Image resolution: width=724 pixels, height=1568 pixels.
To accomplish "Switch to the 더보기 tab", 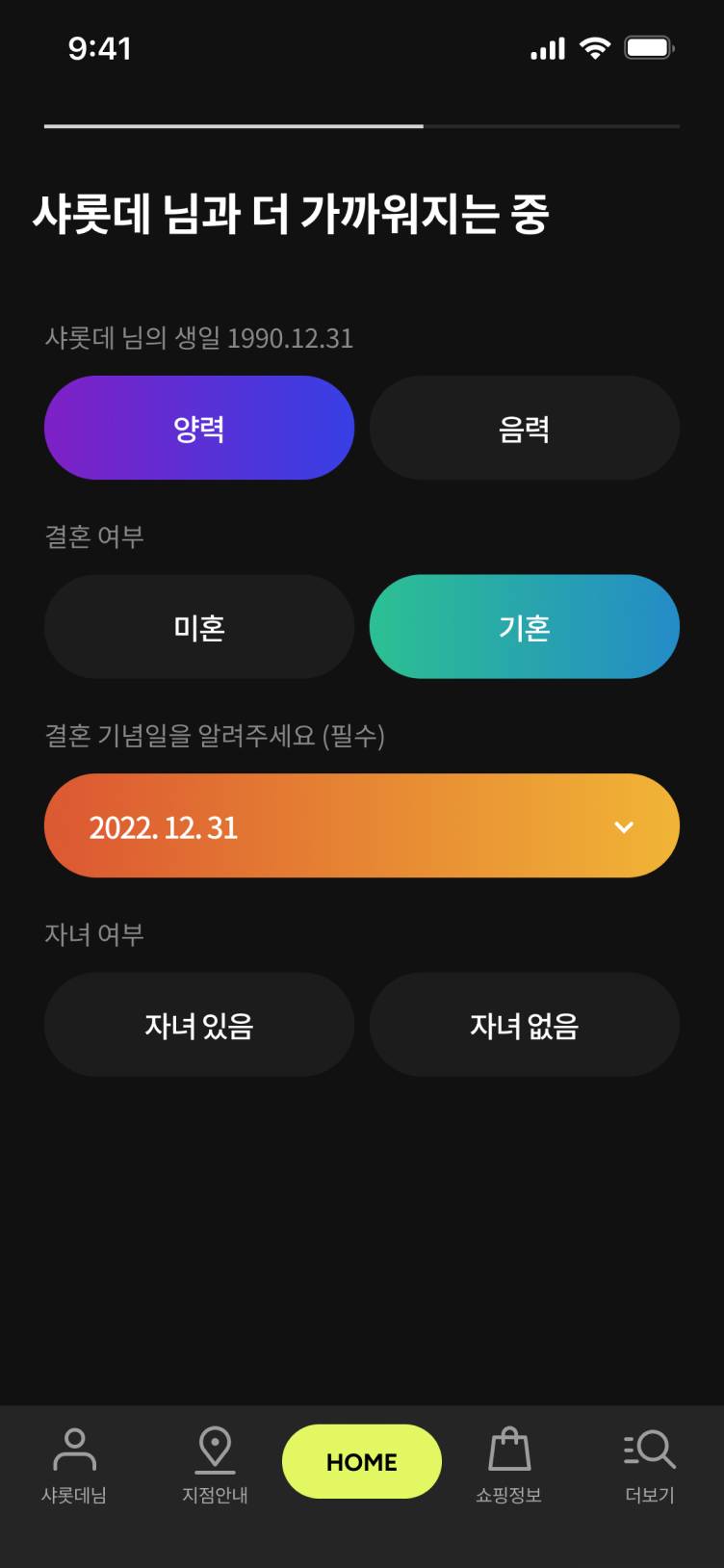I will (x=650, y=1464).
